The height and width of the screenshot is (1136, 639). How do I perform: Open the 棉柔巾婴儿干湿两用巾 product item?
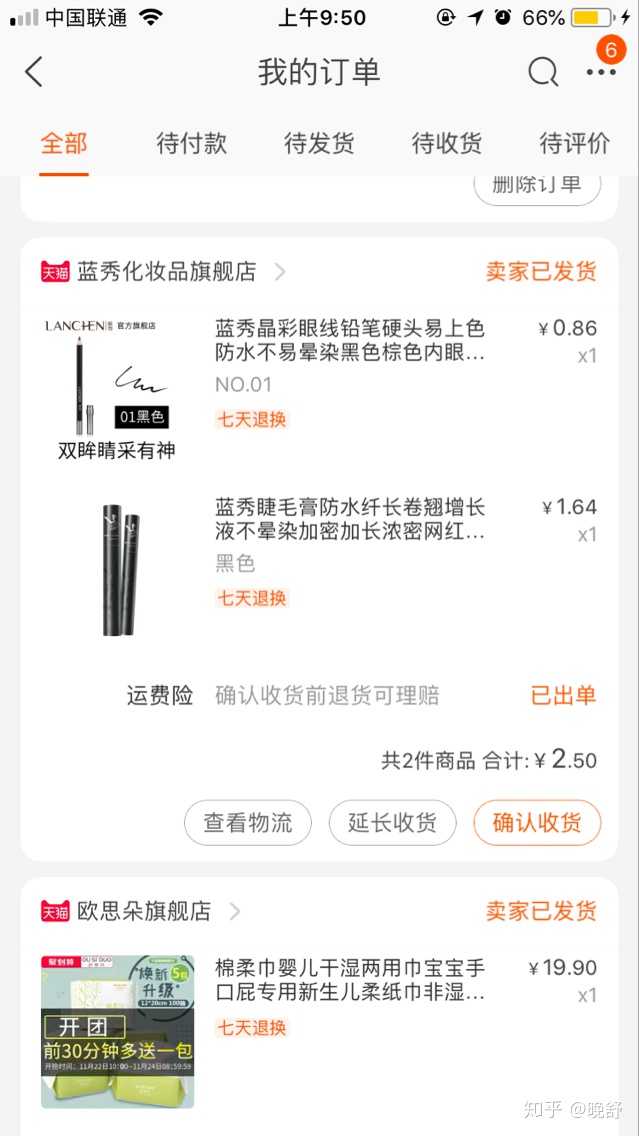[x=349, y=981]
